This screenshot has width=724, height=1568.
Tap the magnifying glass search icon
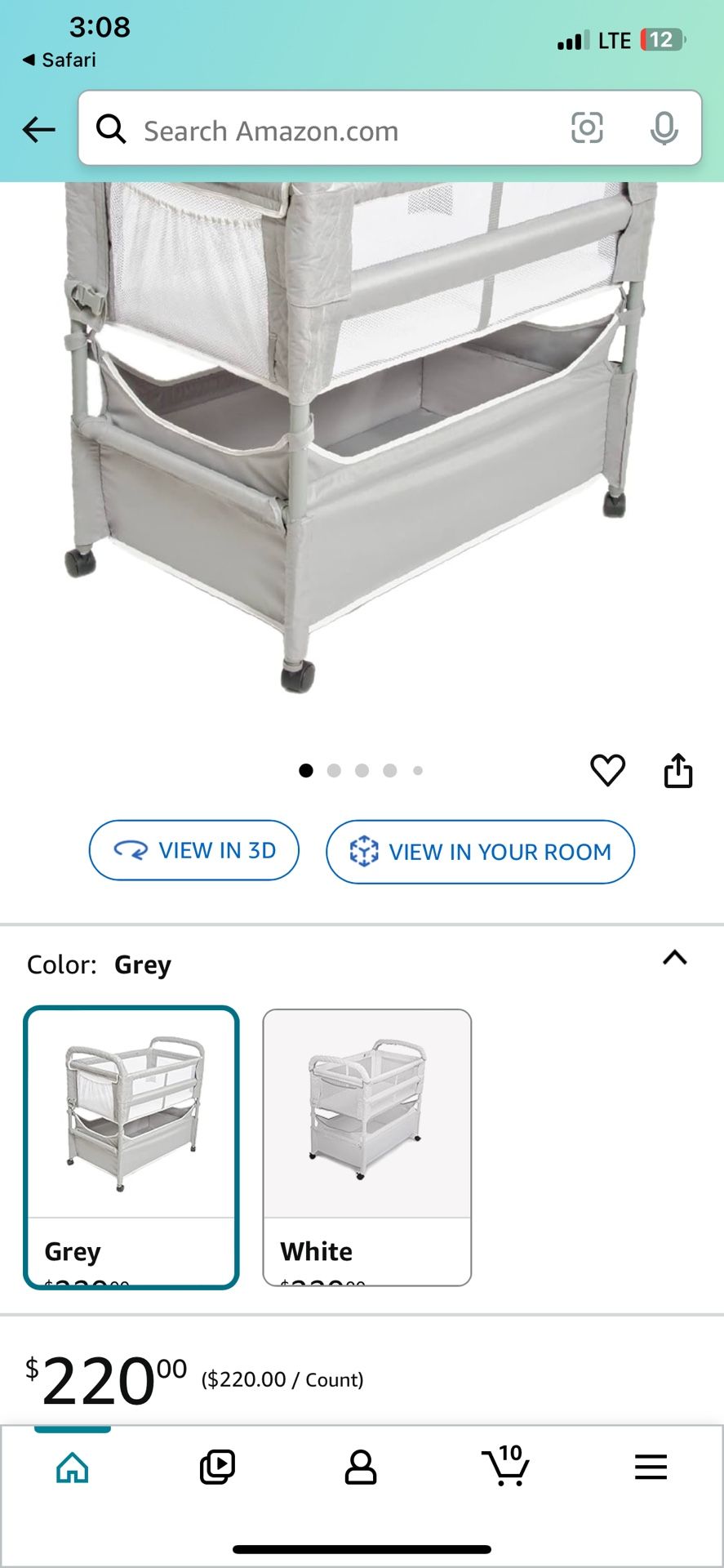112,130
